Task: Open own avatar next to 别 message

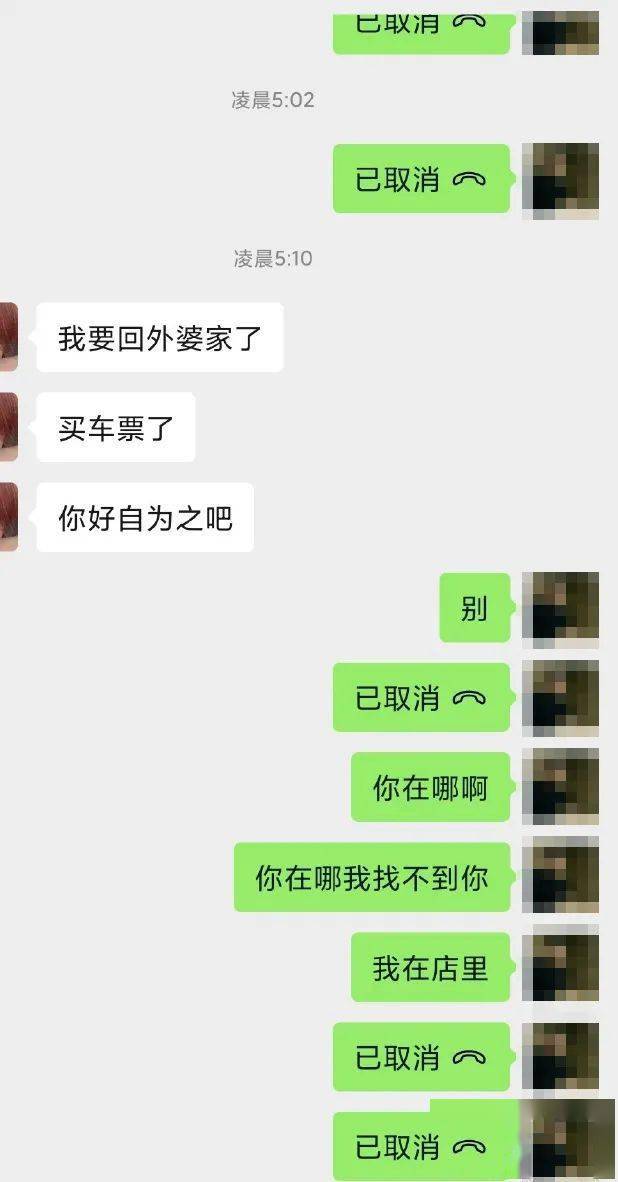Action: pyautogui.click(x=561, y=610)
